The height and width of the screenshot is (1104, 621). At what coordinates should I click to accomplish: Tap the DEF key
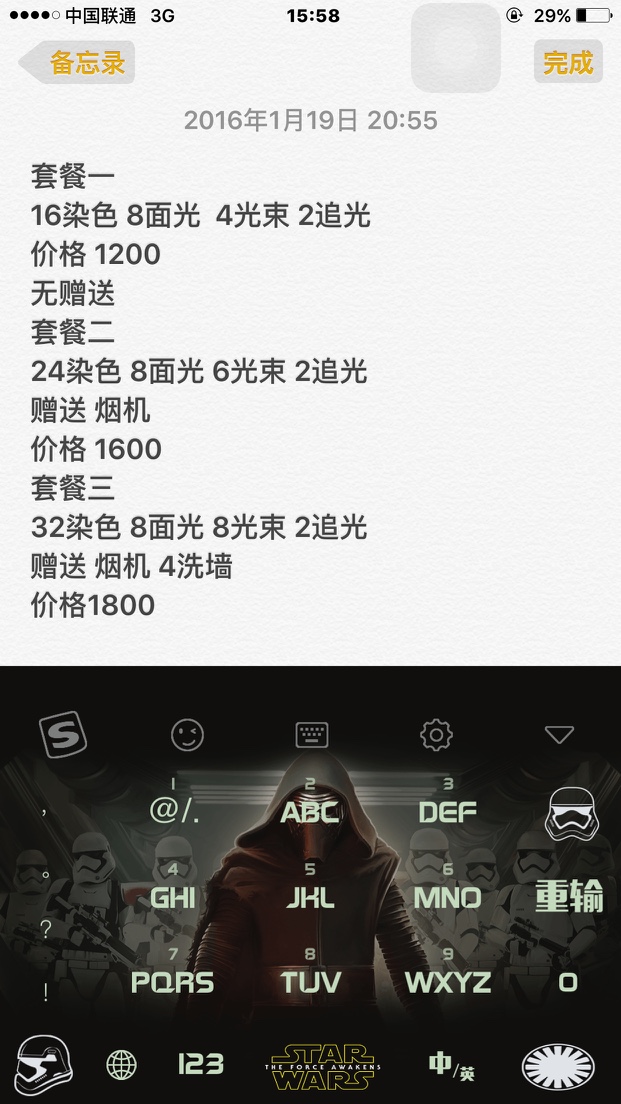[447, 811]
